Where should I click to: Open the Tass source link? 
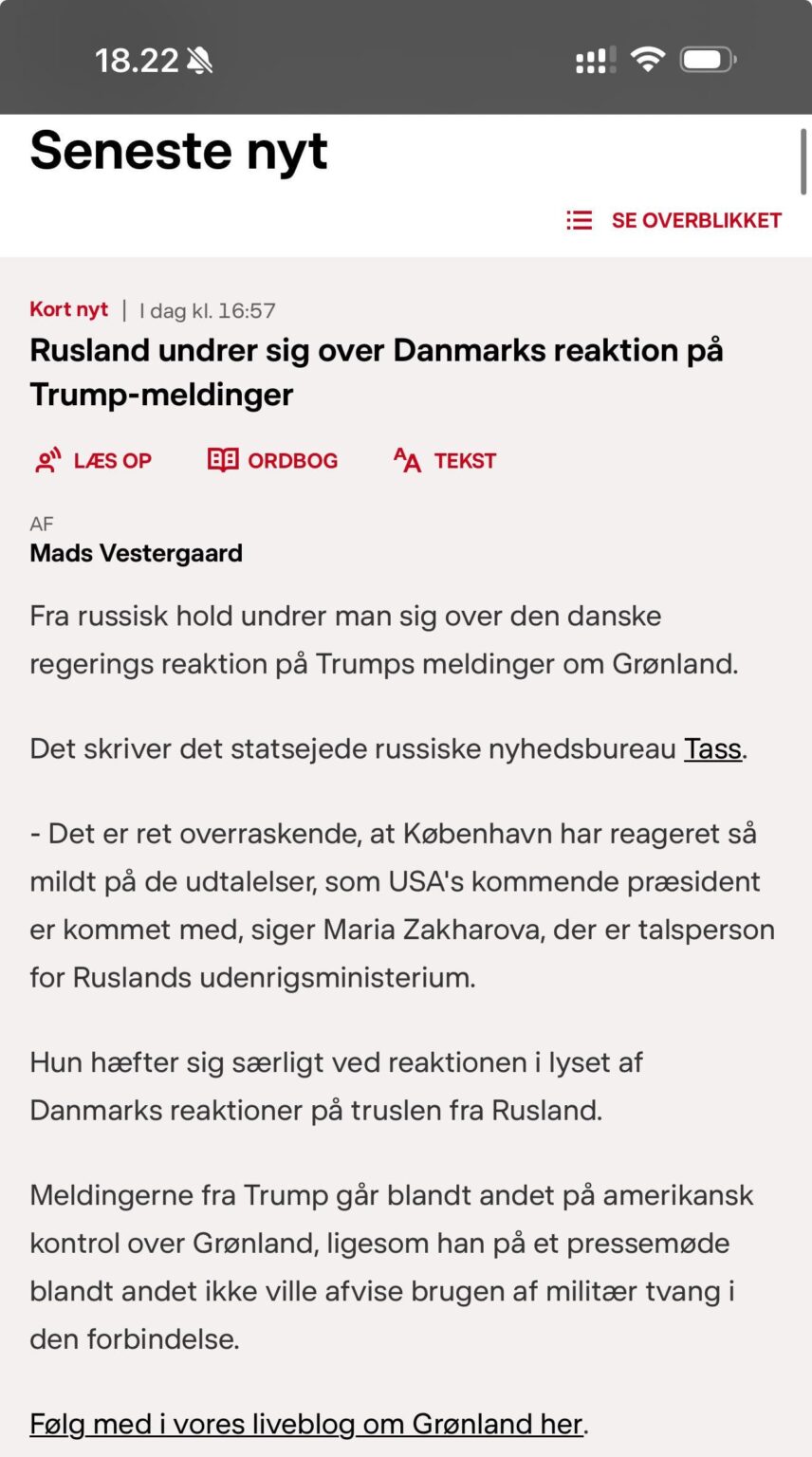coord(712,748)
